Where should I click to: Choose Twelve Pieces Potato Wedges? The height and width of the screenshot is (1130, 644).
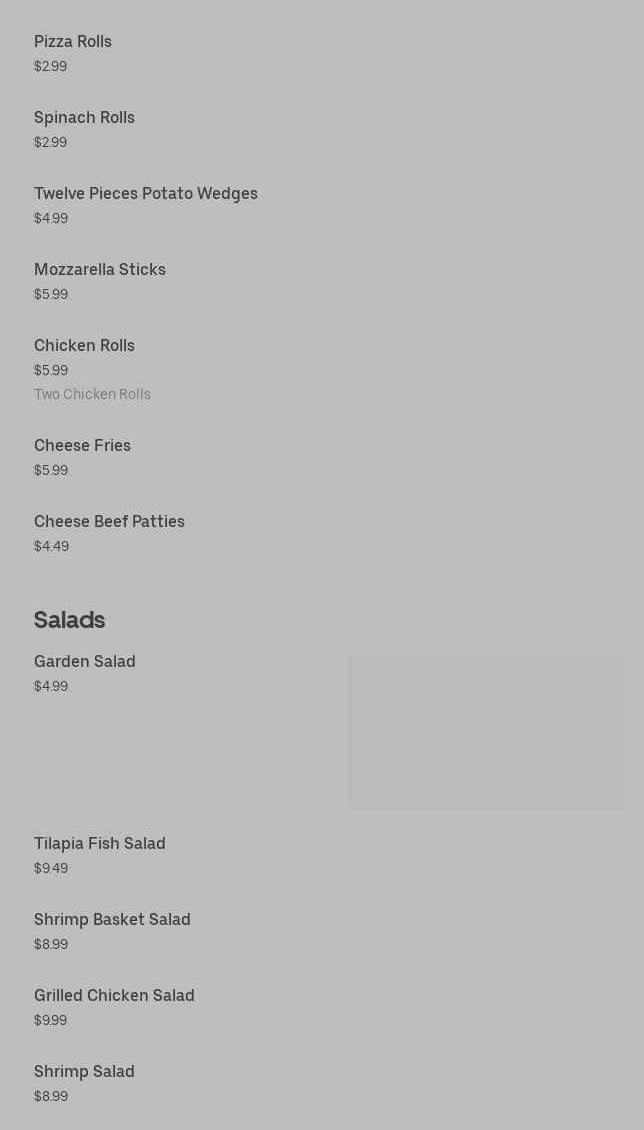pyautogui.click(x=146, y=194)
